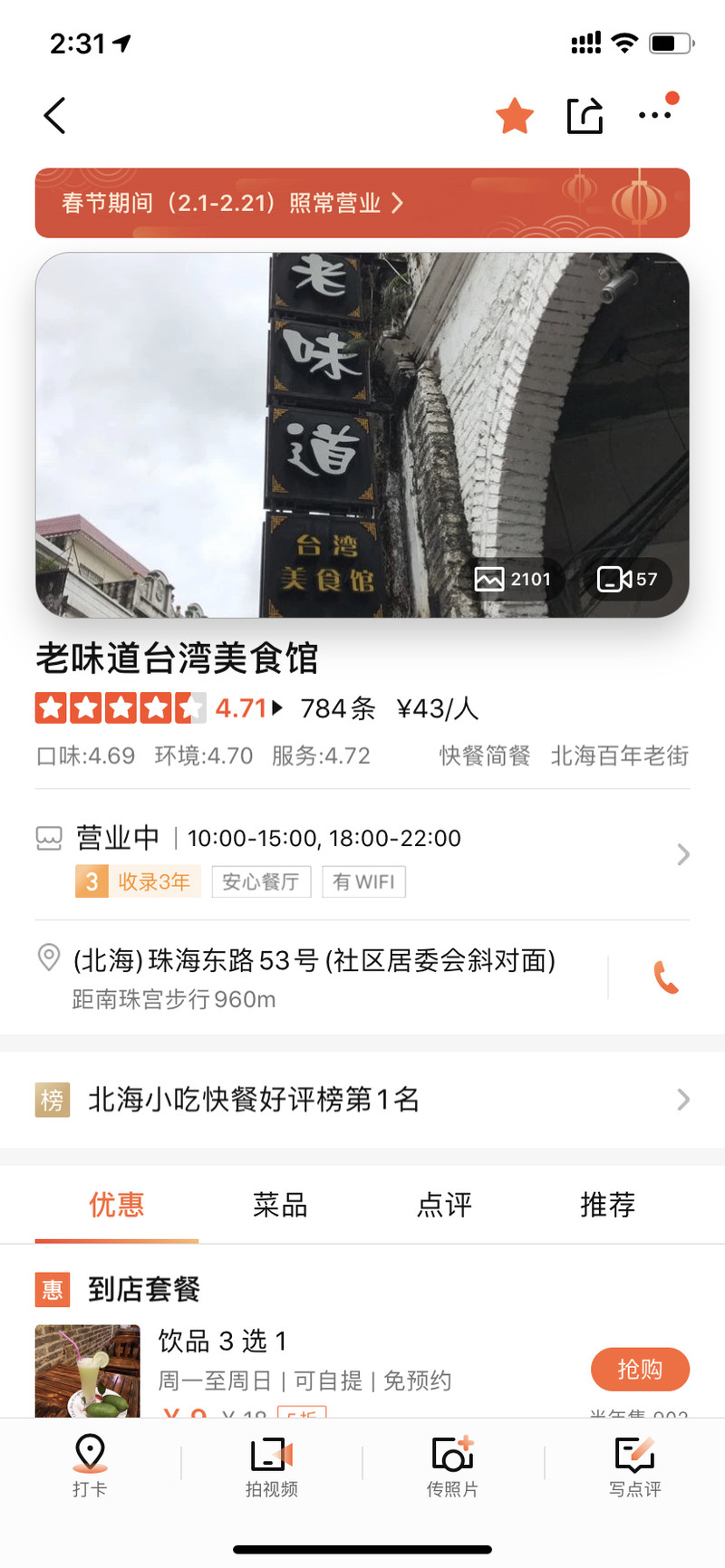Image resolution: width=725 pixels, height=1568 pixels.
Task: Open the three-dot overflow menu
Action: 655,115
